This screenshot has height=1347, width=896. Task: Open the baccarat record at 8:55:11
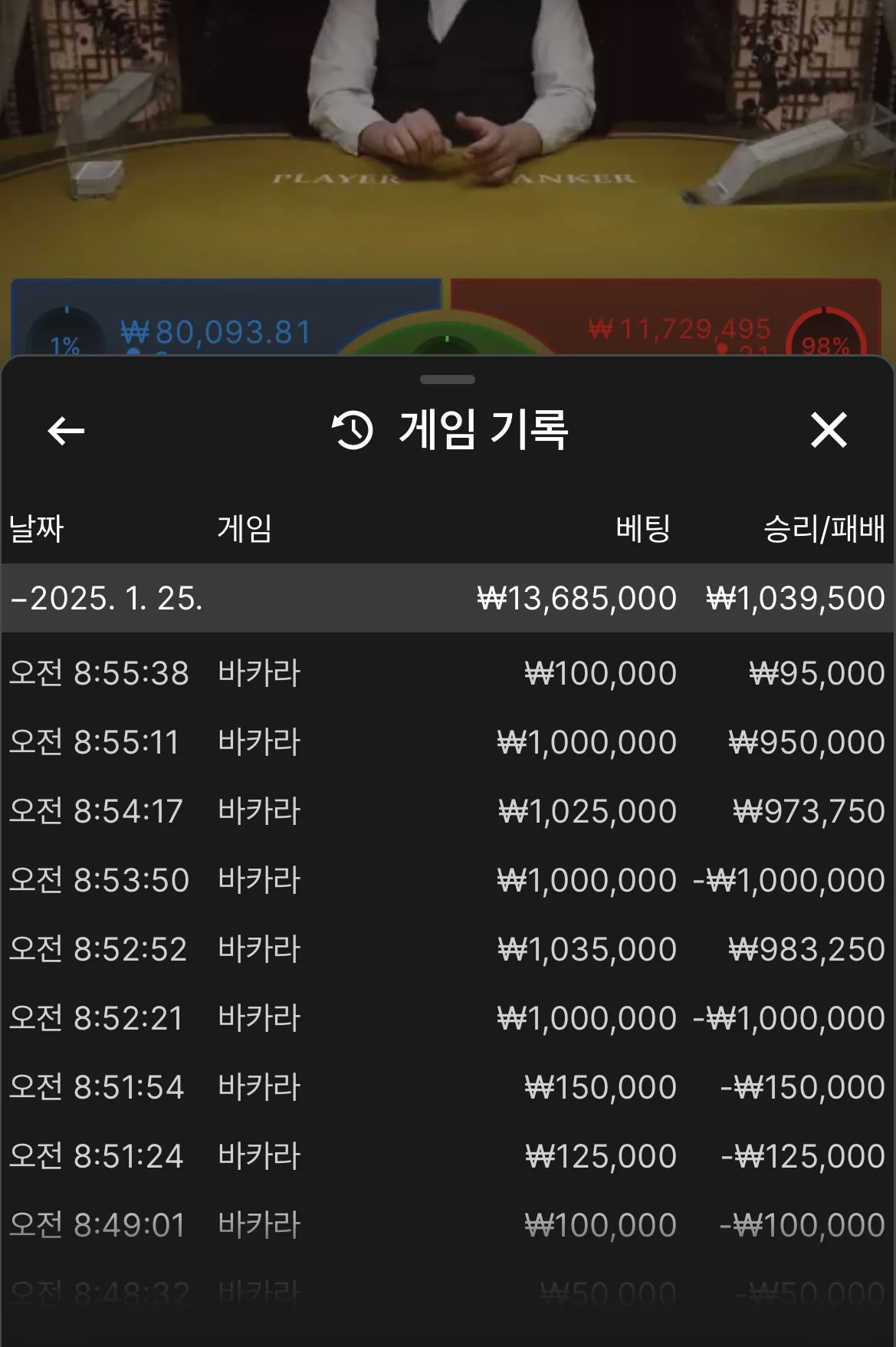click(448, 742)
